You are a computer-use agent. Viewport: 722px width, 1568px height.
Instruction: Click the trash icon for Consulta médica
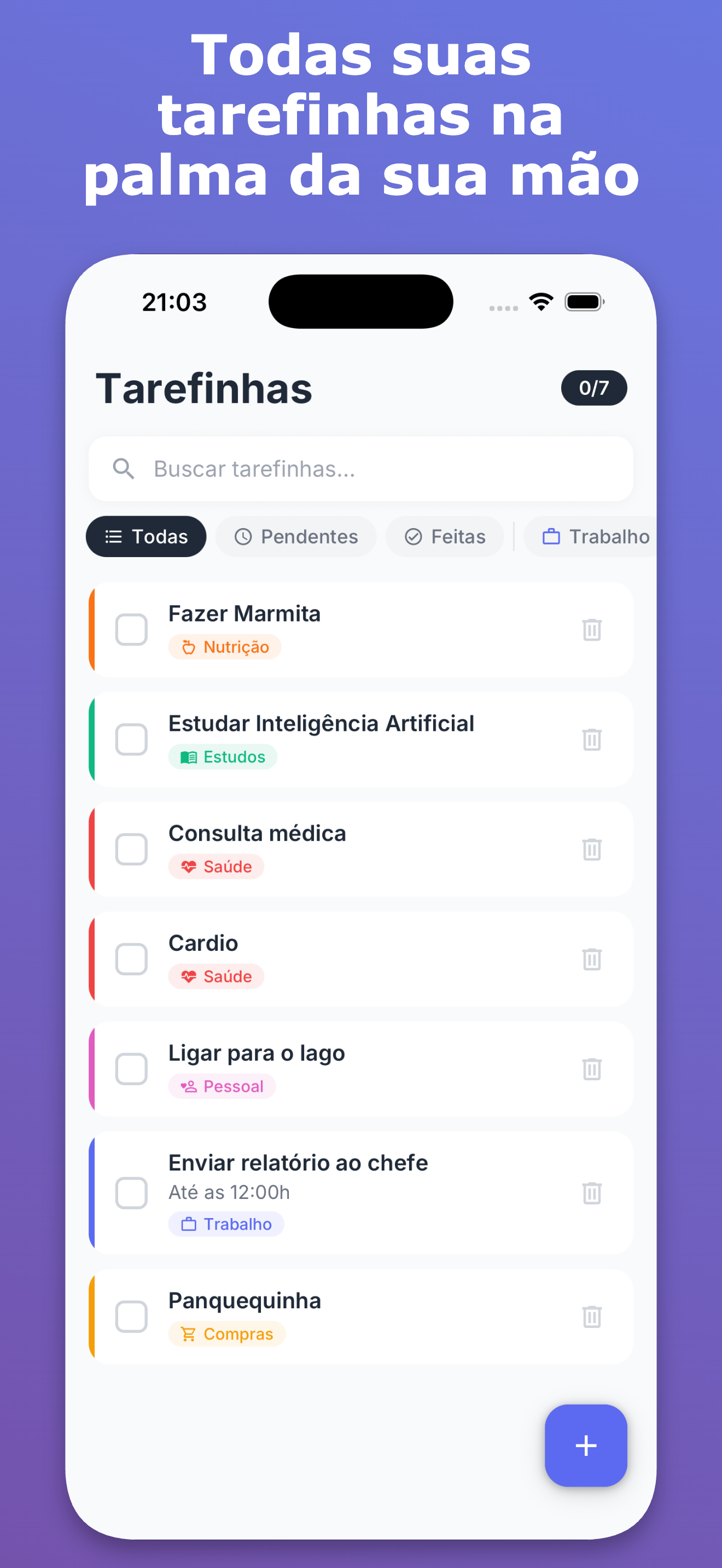[592, 850]
